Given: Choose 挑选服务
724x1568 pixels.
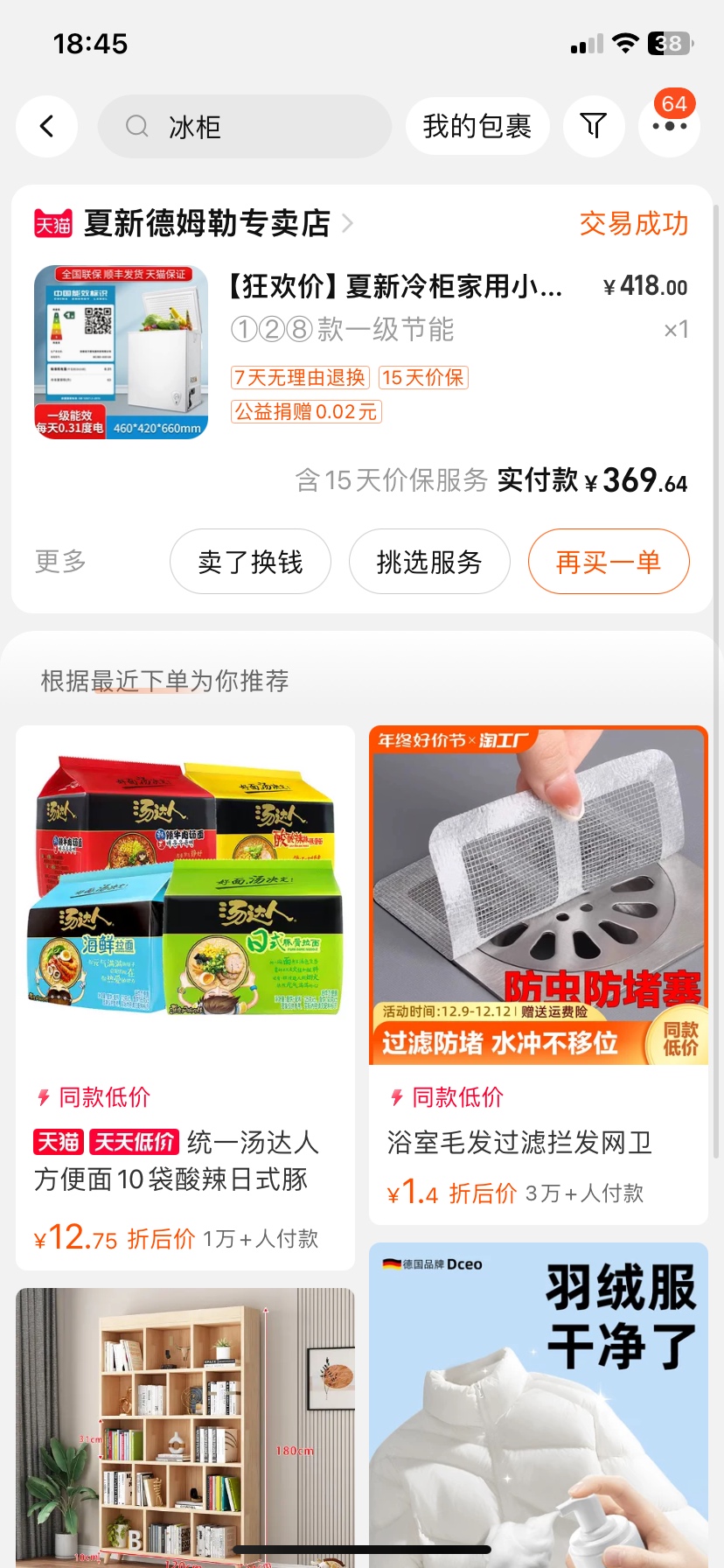Looking at the screenshot, I should 429,562.
